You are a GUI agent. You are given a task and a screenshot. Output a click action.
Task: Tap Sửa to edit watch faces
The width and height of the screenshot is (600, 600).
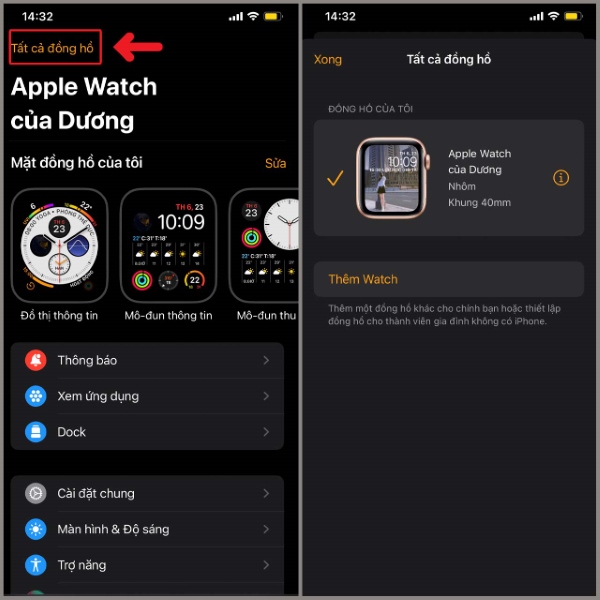click(x=275, y=163)
